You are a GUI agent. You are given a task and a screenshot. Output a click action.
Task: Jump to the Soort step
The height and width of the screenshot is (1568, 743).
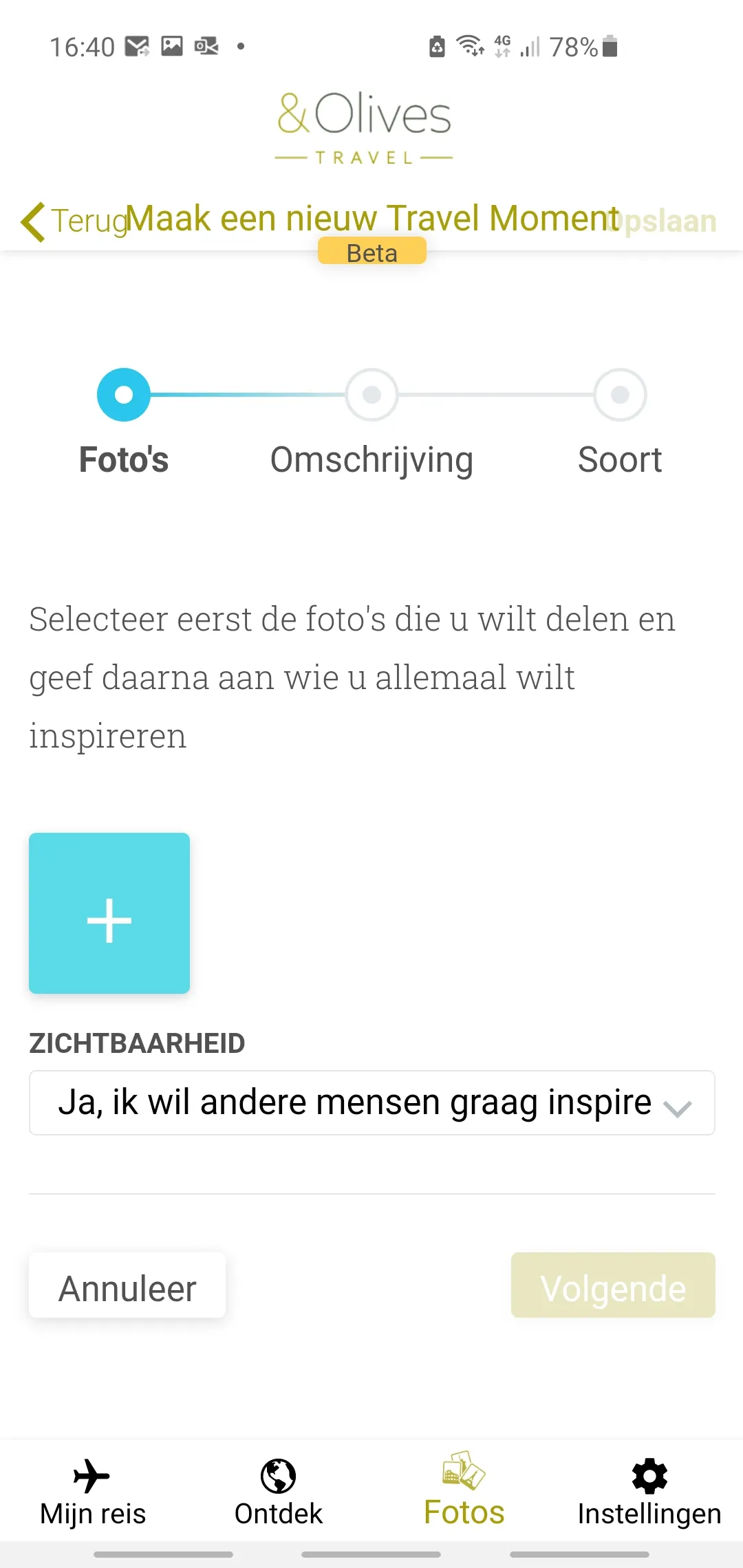(620, 395)
